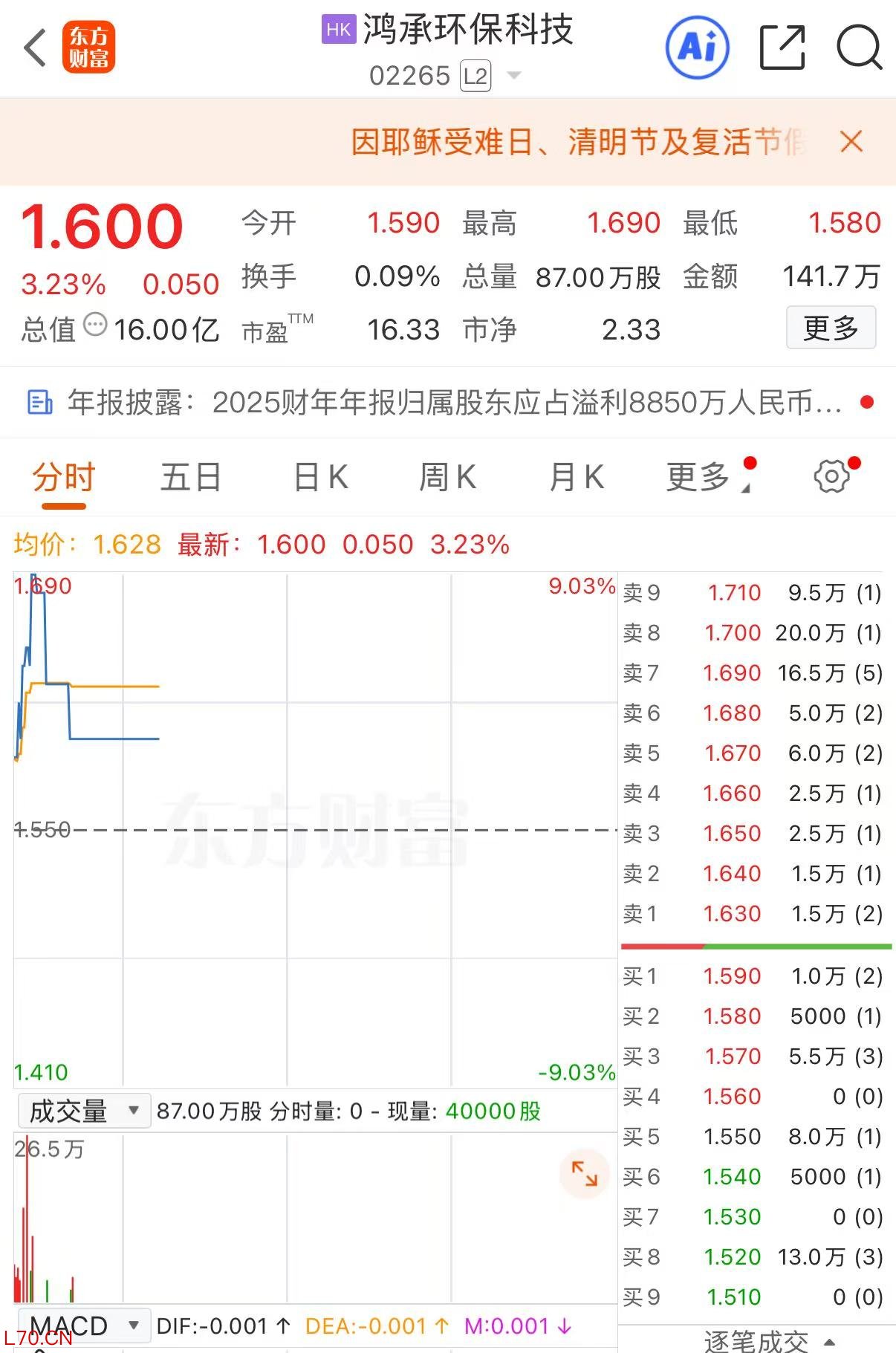
Task: Expand the 更多 chart period options
Action: click(x=701, y=477)
